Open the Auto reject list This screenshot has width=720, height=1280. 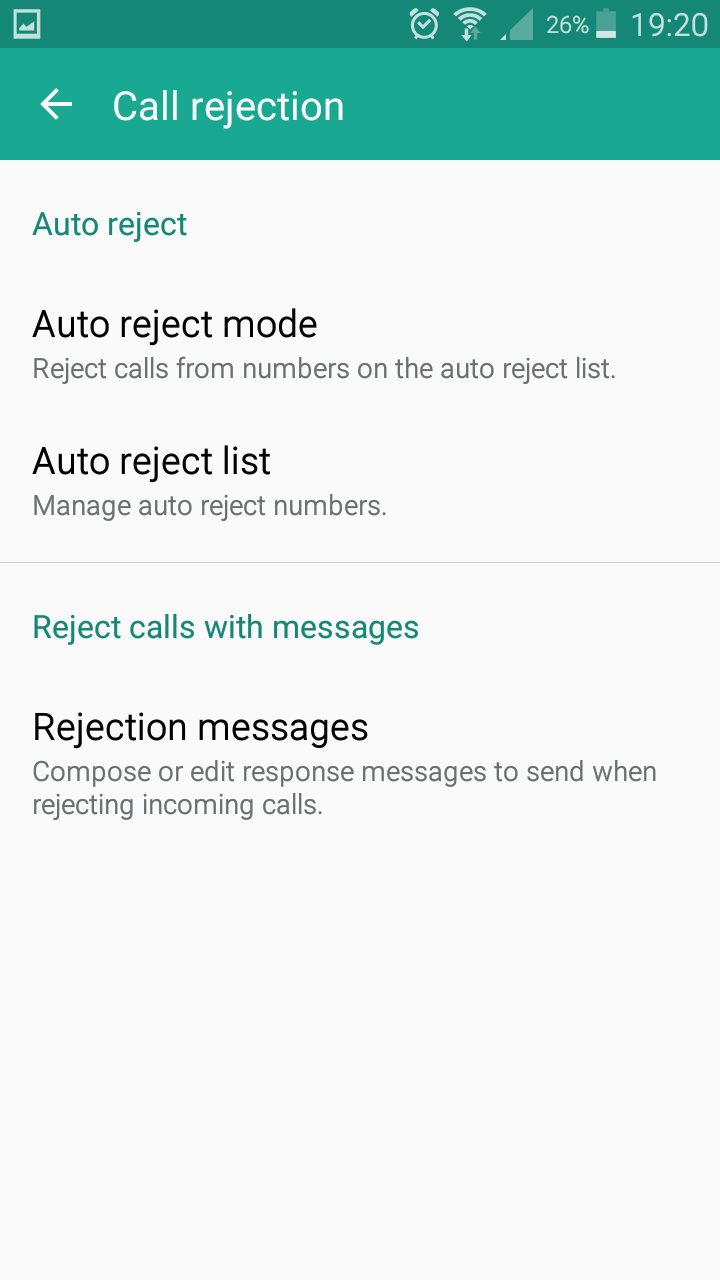(360, 481)
